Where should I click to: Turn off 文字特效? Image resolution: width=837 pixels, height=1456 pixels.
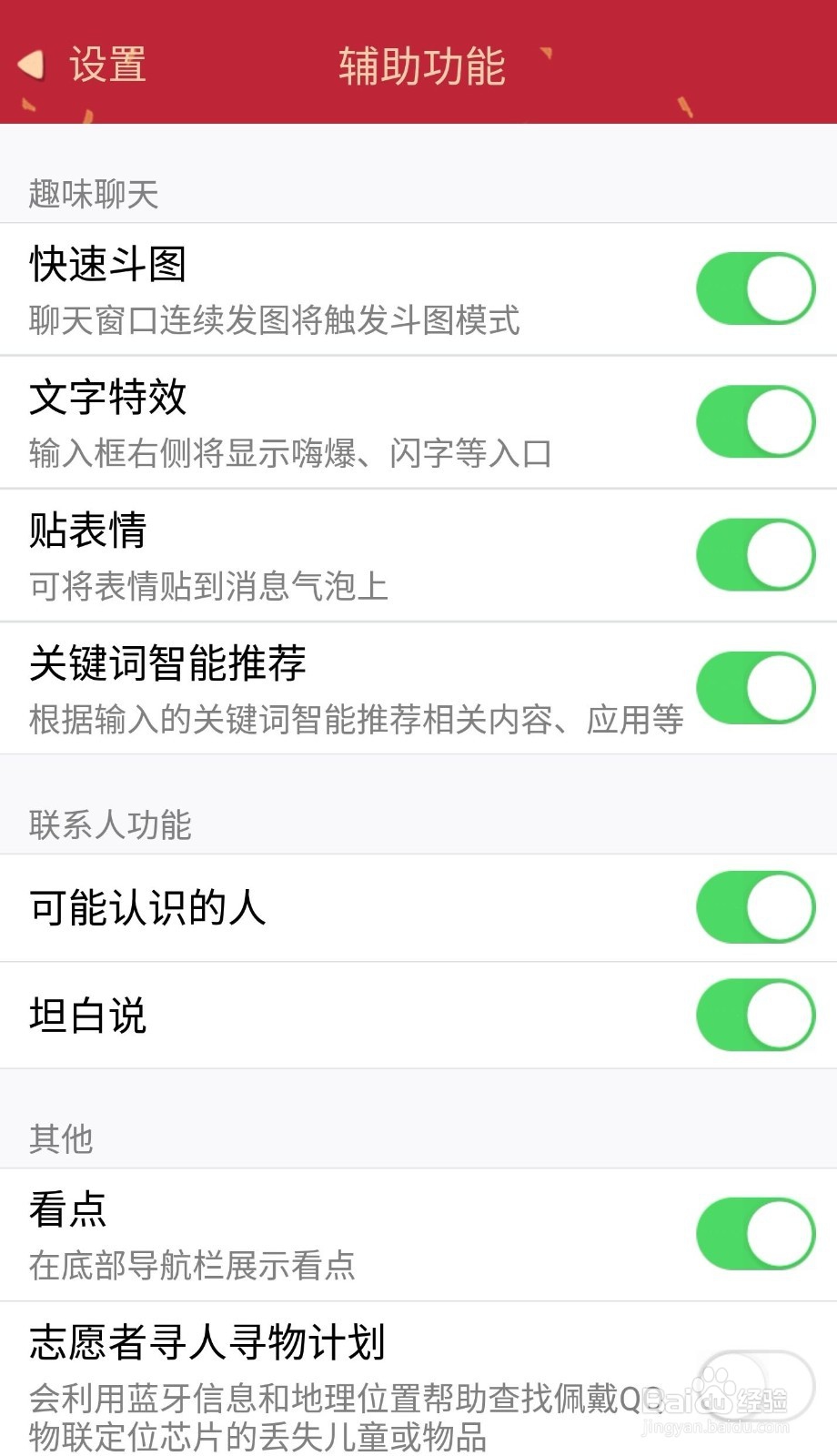coord(755,420)
